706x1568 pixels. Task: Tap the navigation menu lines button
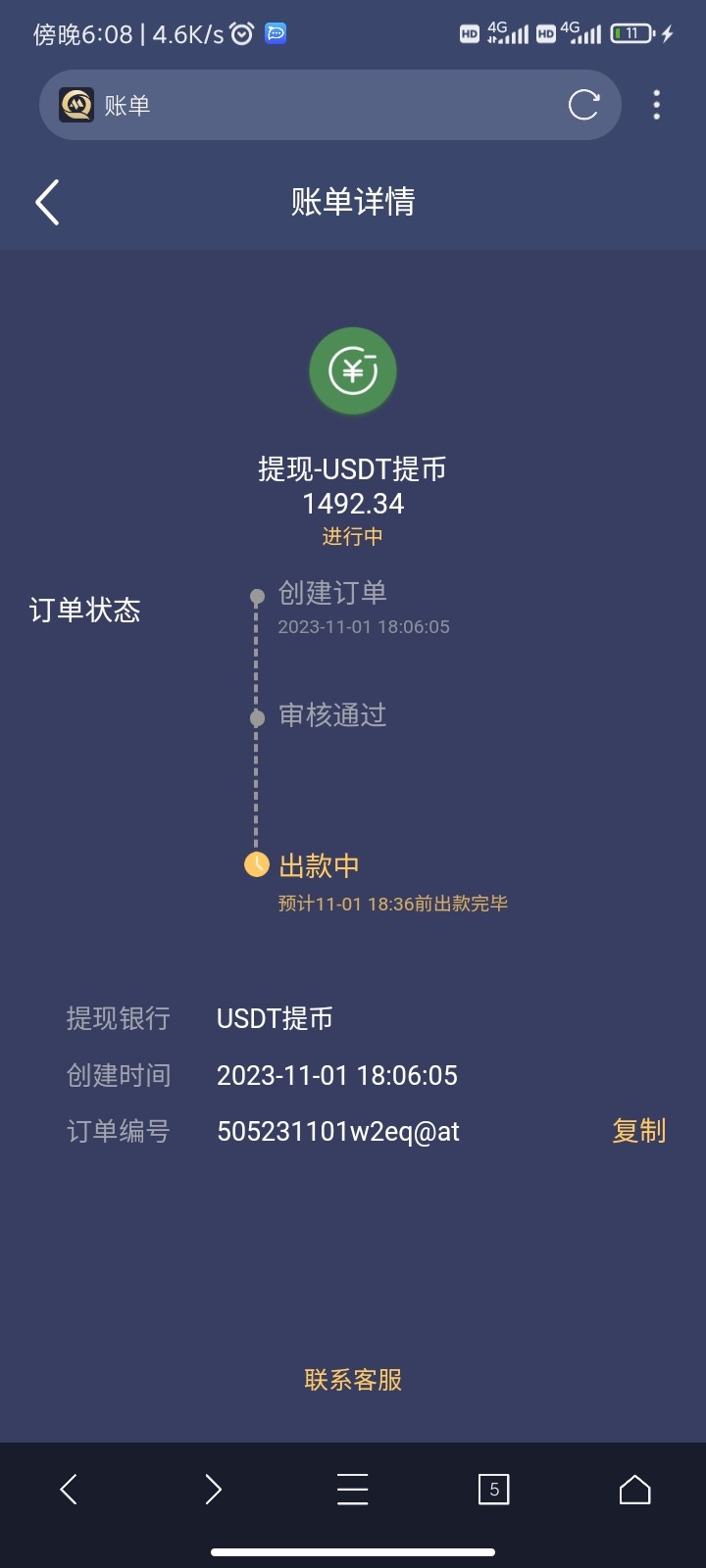point(352,1489)
